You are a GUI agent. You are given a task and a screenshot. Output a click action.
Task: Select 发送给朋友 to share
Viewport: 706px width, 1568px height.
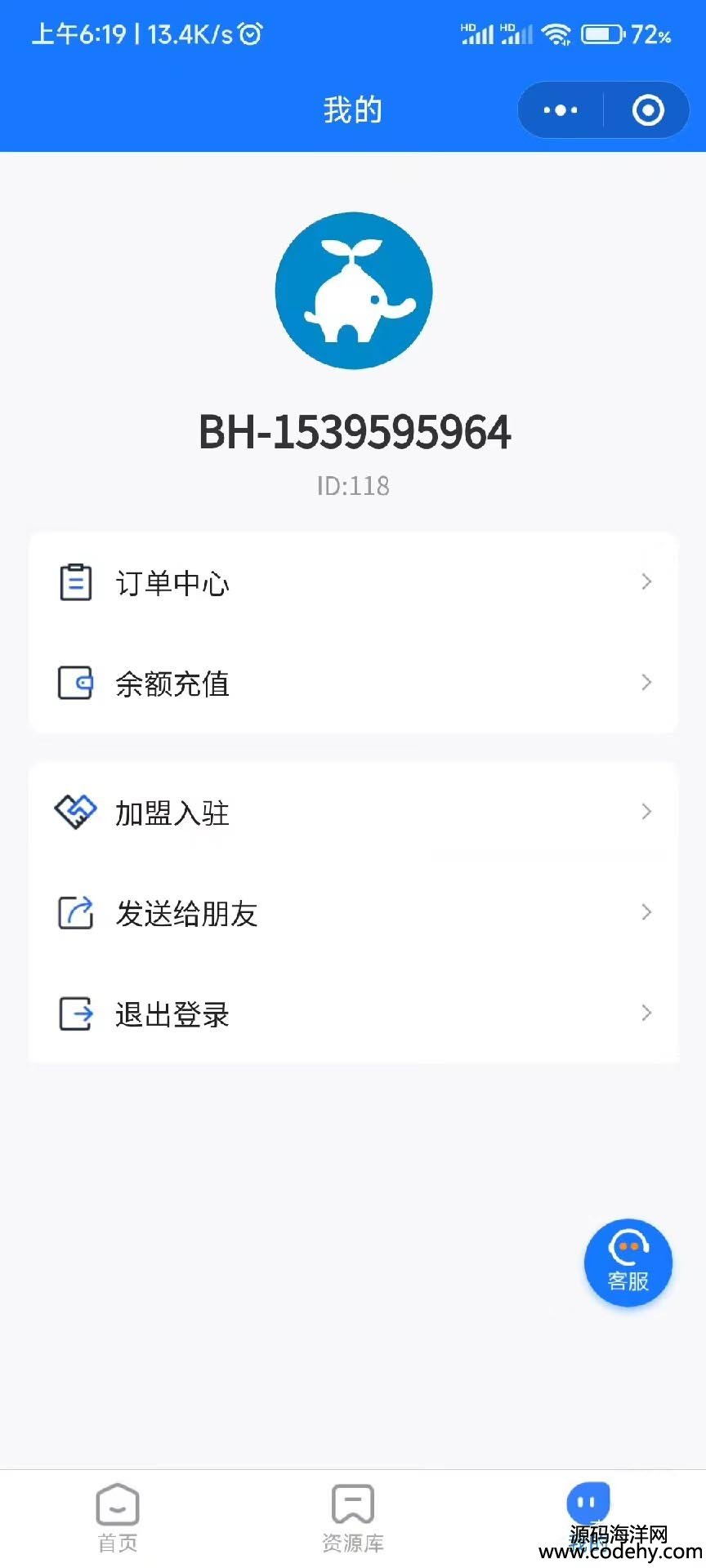[353, 912]
